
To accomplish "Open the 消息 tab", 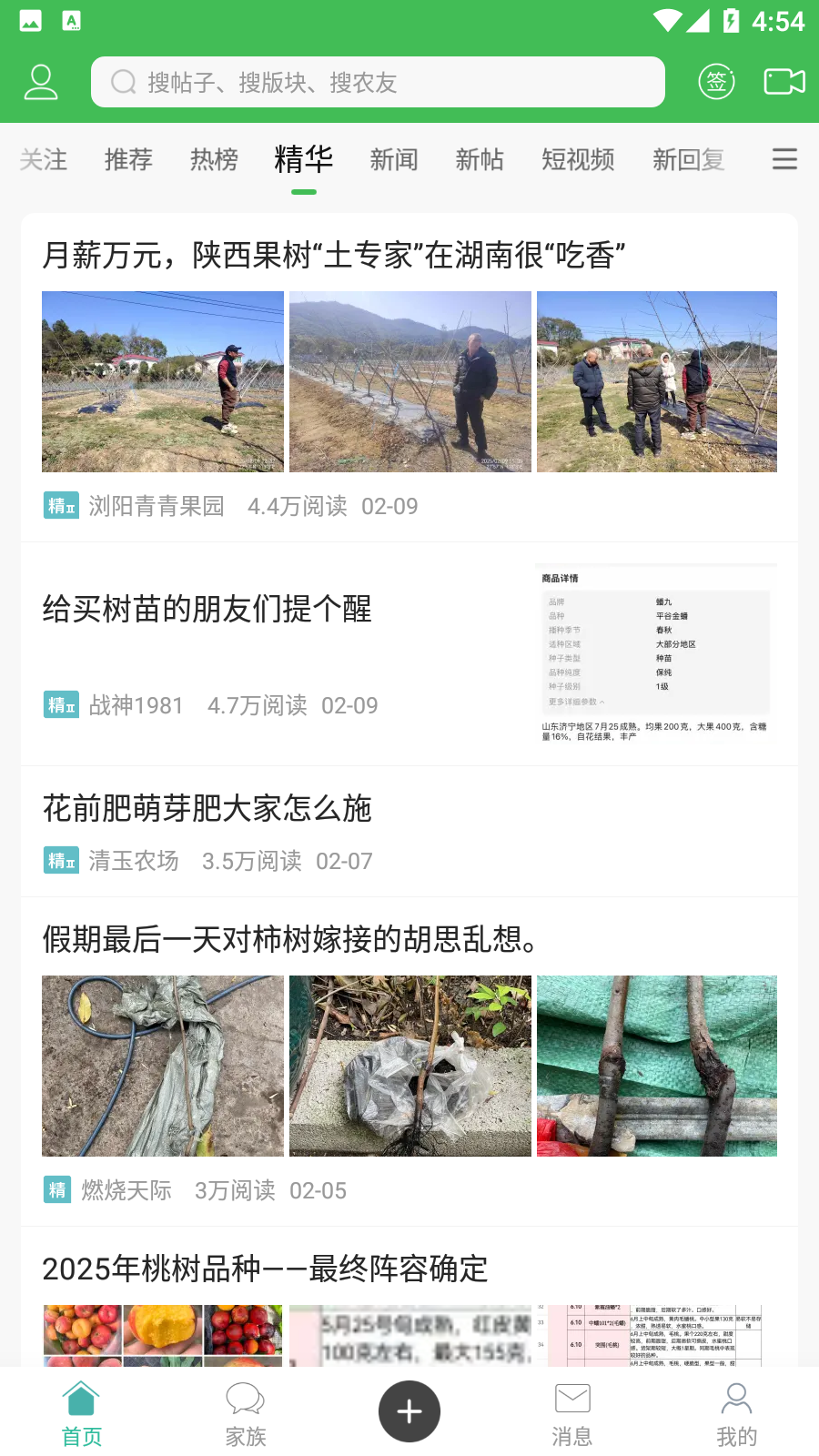I will (572, 1413).
